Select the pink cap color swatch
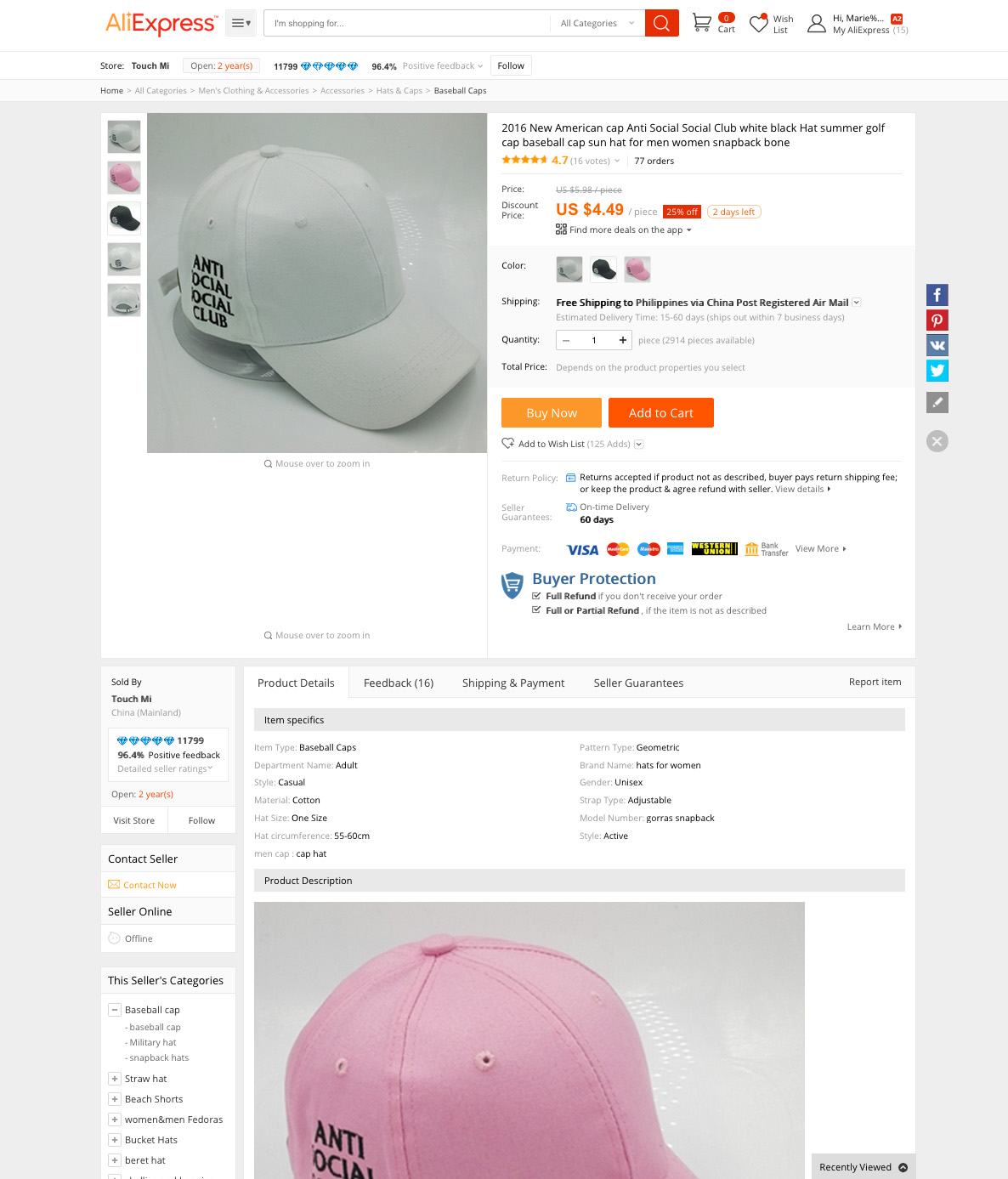The height and width of the screenshot is (1179, 1008). (637, 269)
